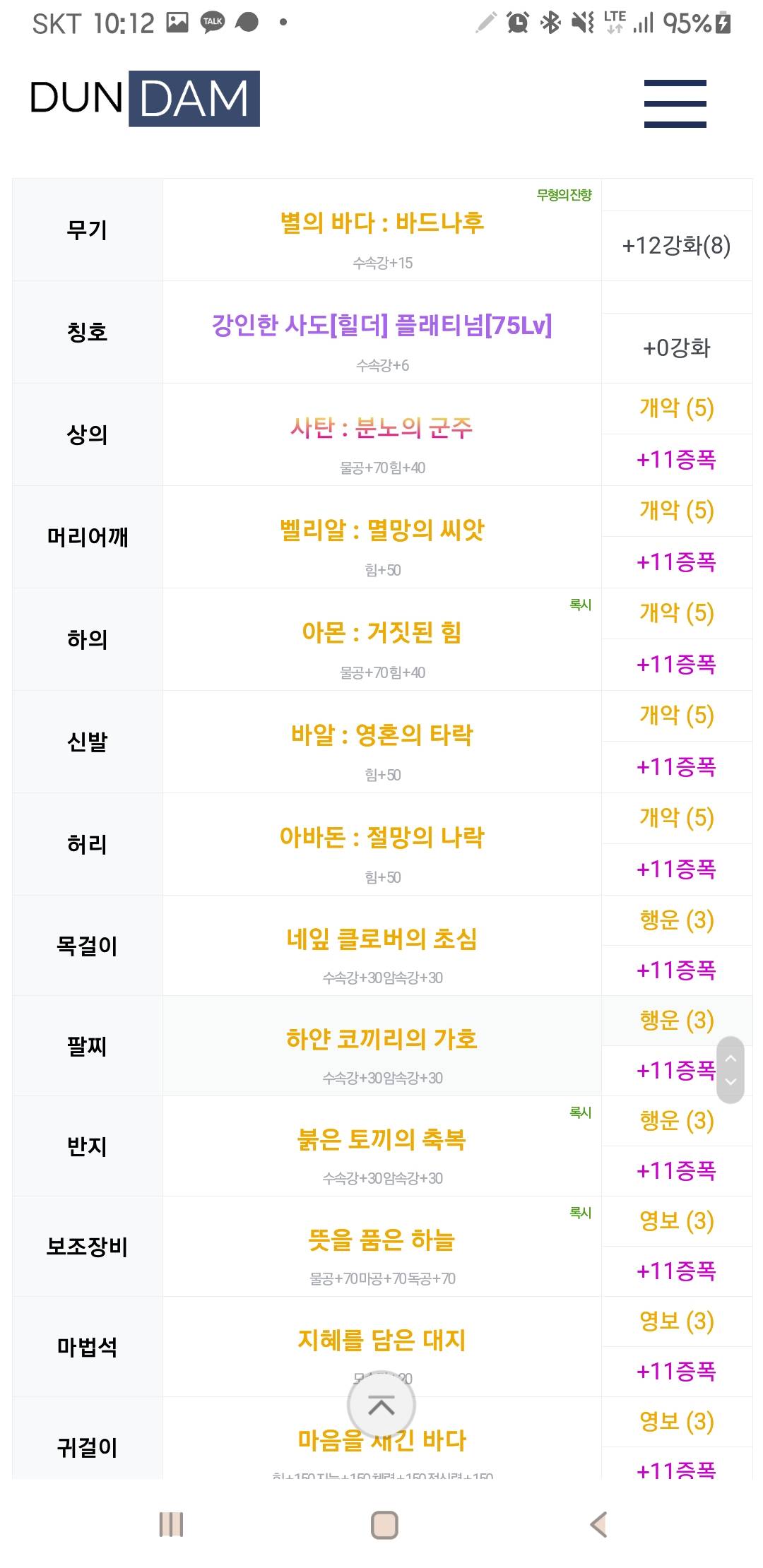Viewport: 763px width, 1568px height.
Task: Go to the home screen
Action: coord(384,1524)
